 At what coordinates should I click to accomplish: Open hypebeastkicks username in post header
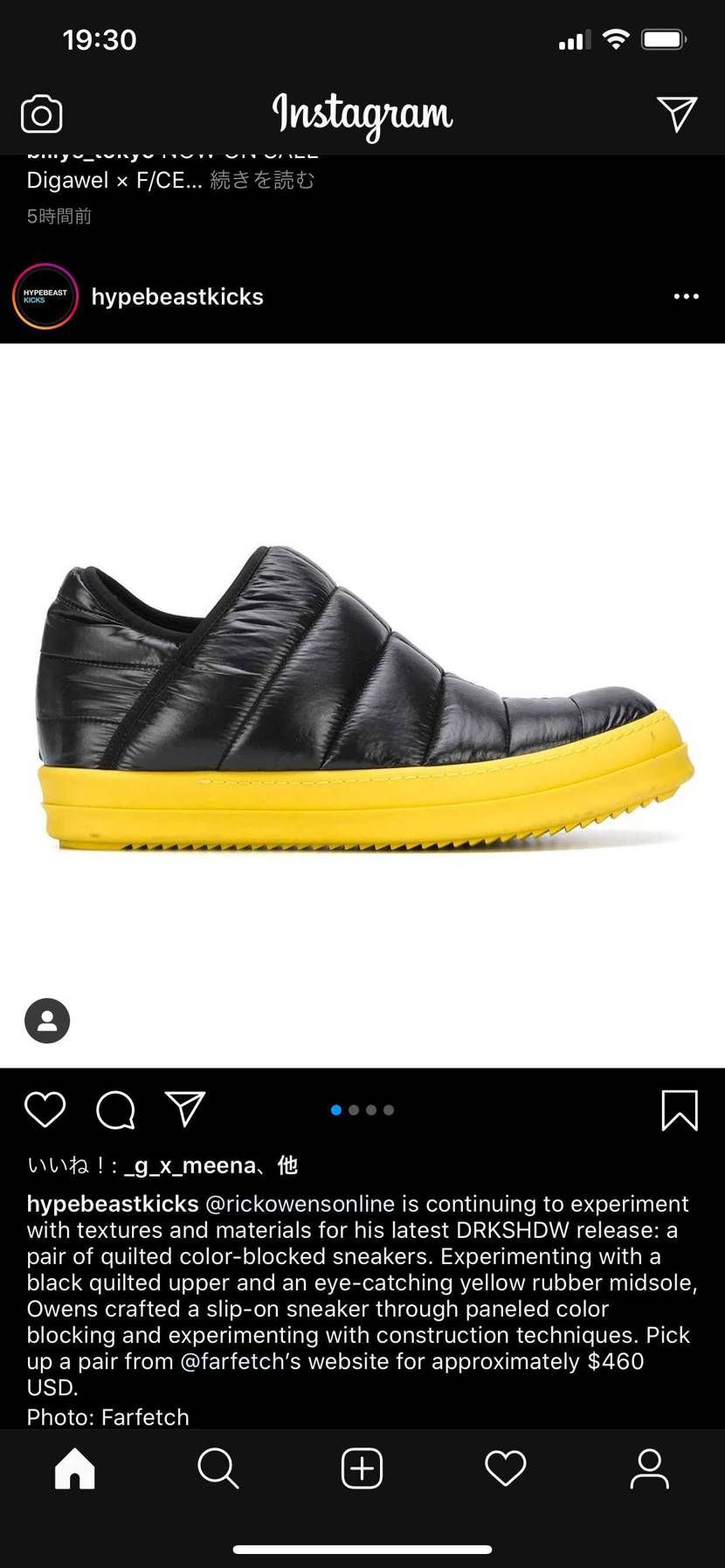(x=177, y=297)
